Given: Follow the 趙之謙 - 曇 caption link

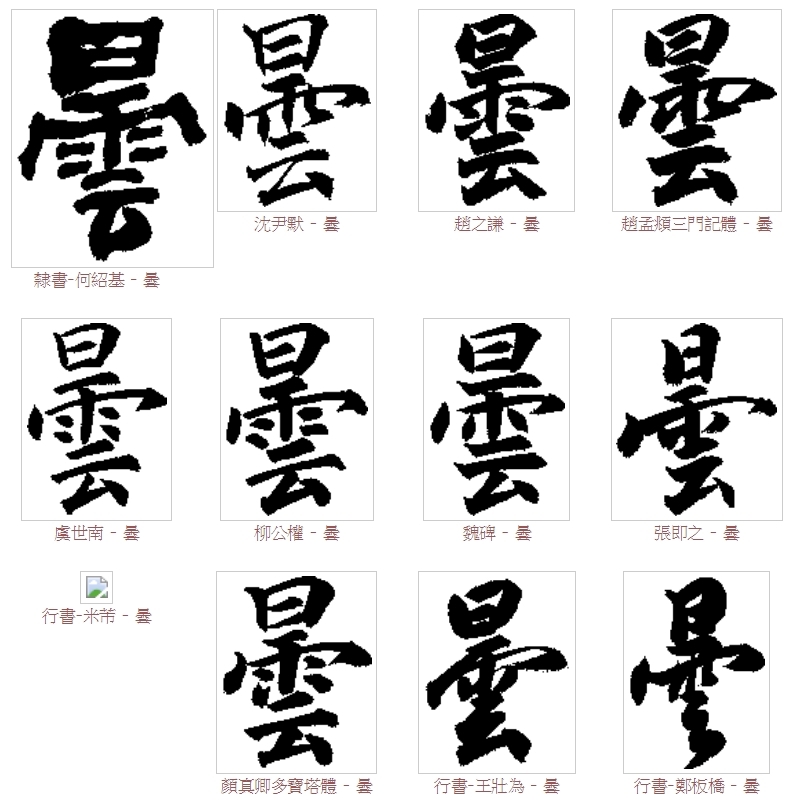Looking at the screenshot, I should pyautogui.click(x=496, y=225).
